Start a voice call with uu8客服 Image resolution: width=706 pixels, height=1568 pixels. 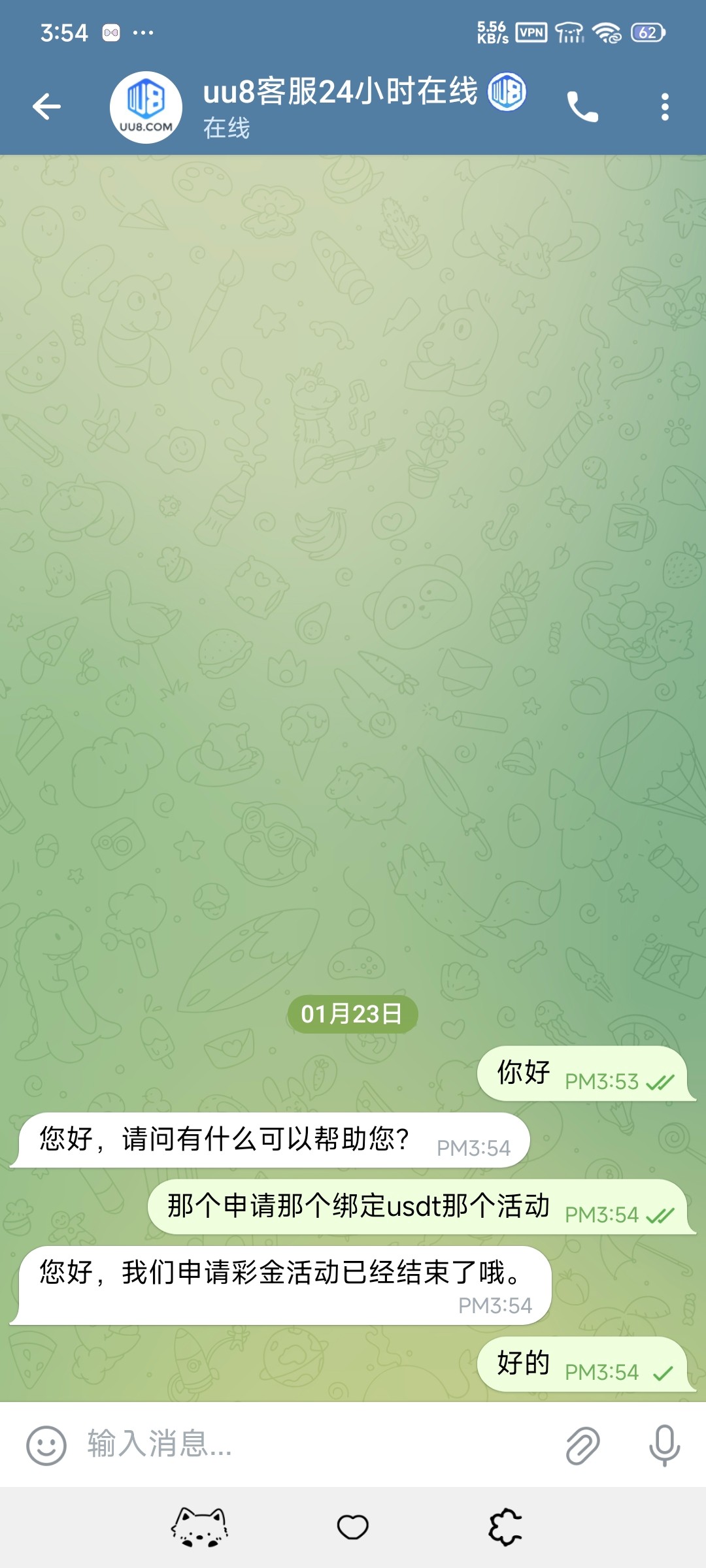pos(582,106)
